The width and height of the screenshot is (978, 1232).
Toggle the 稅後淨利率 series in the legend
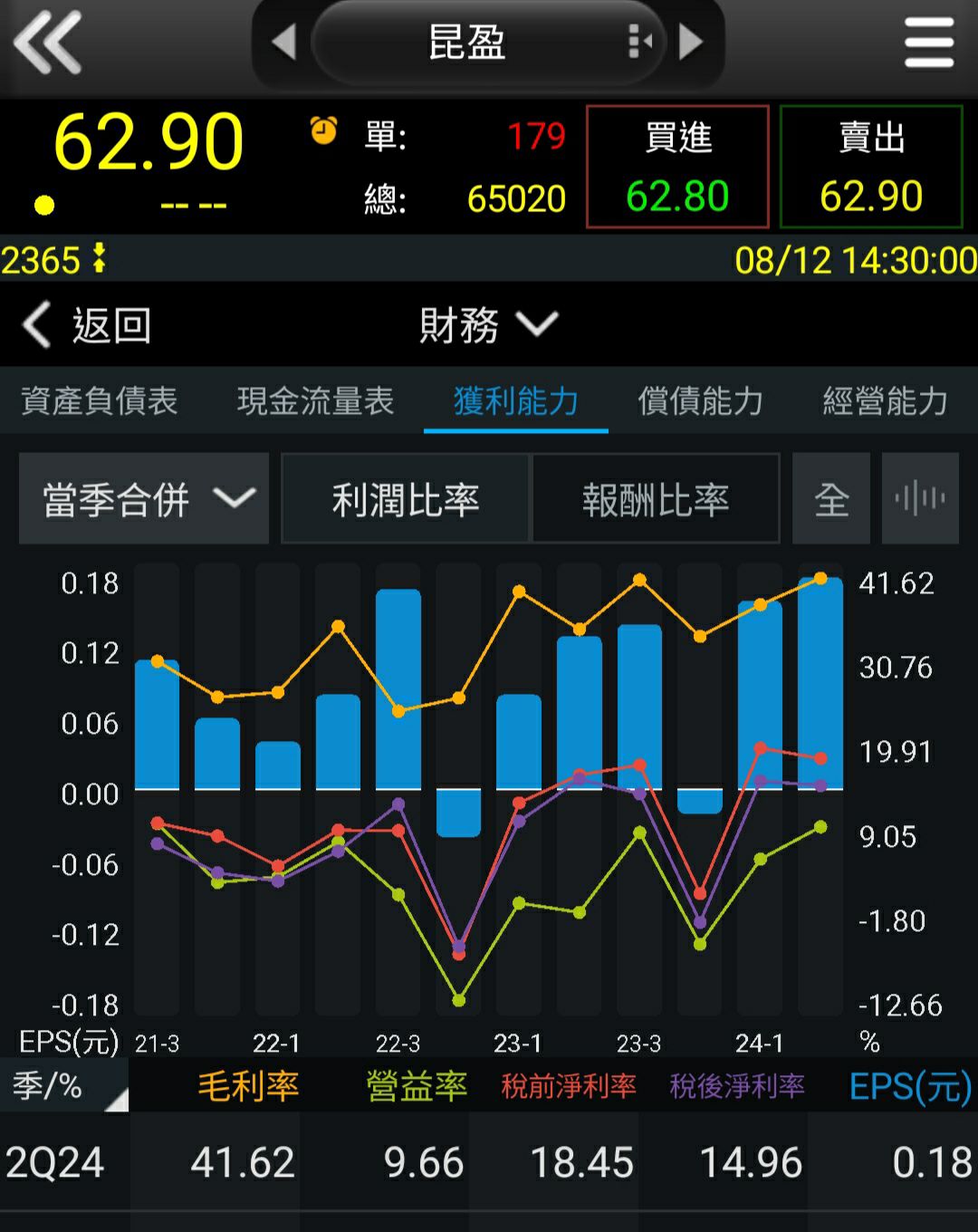tap(738, 1088)
